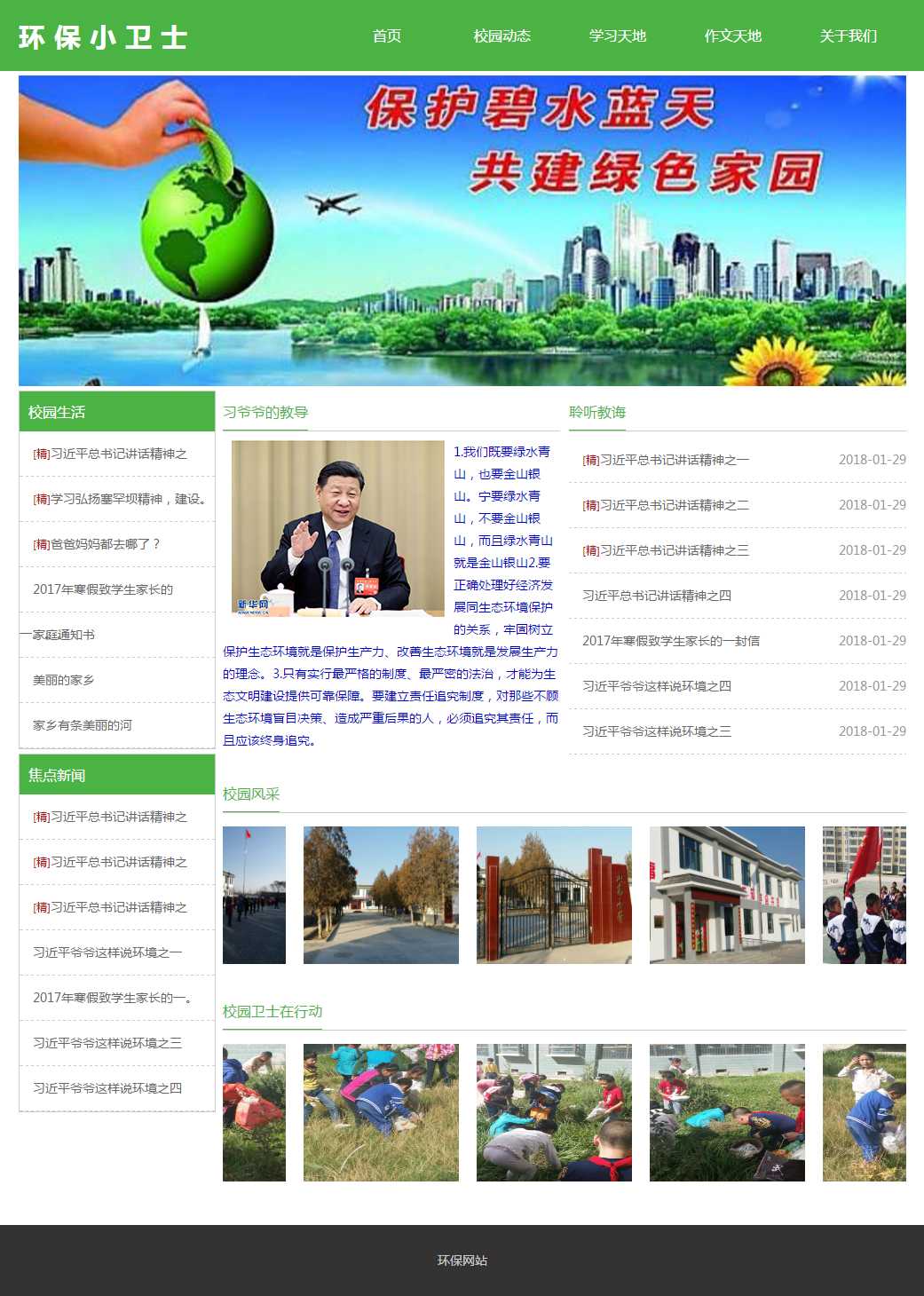This screenshot has width=924, height=1296.
Task: Read 爸爸妈妈都去哪了 article
Action: (96, 544)
